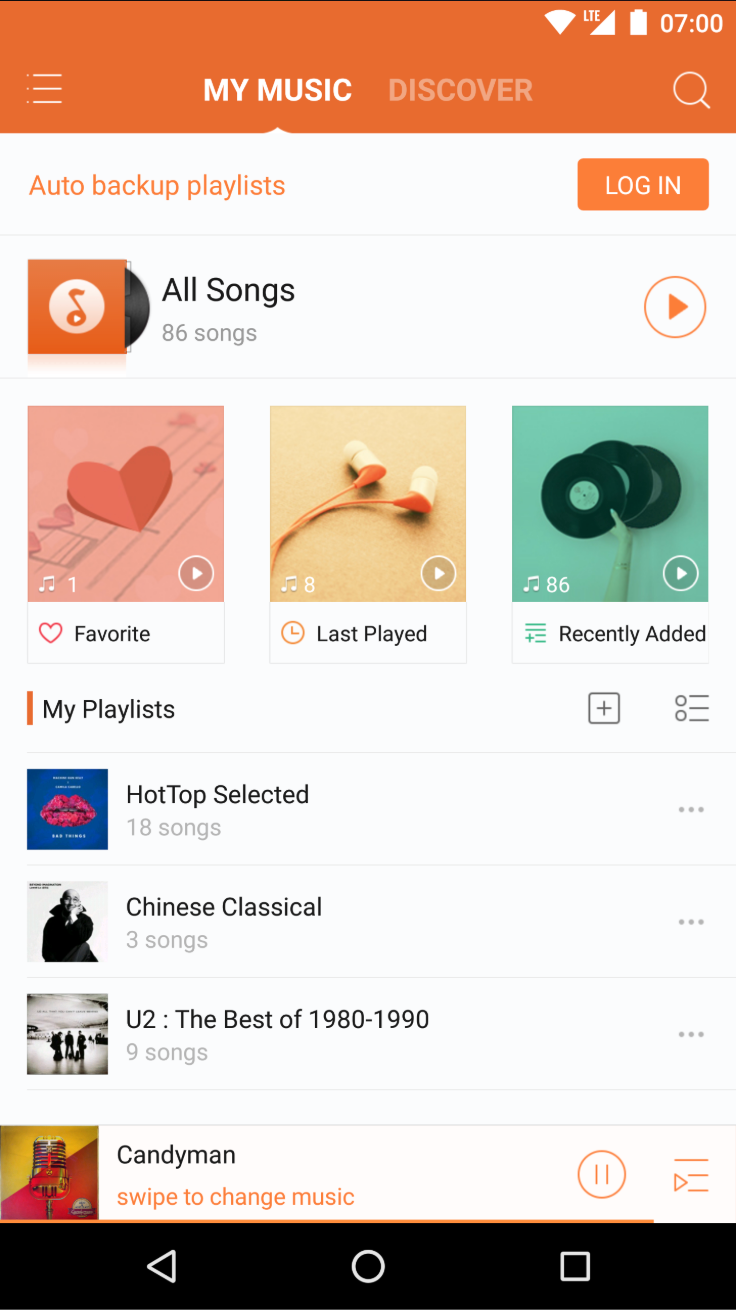
Task: Show more options for Chinese Classical
Action: click(691, 922)
